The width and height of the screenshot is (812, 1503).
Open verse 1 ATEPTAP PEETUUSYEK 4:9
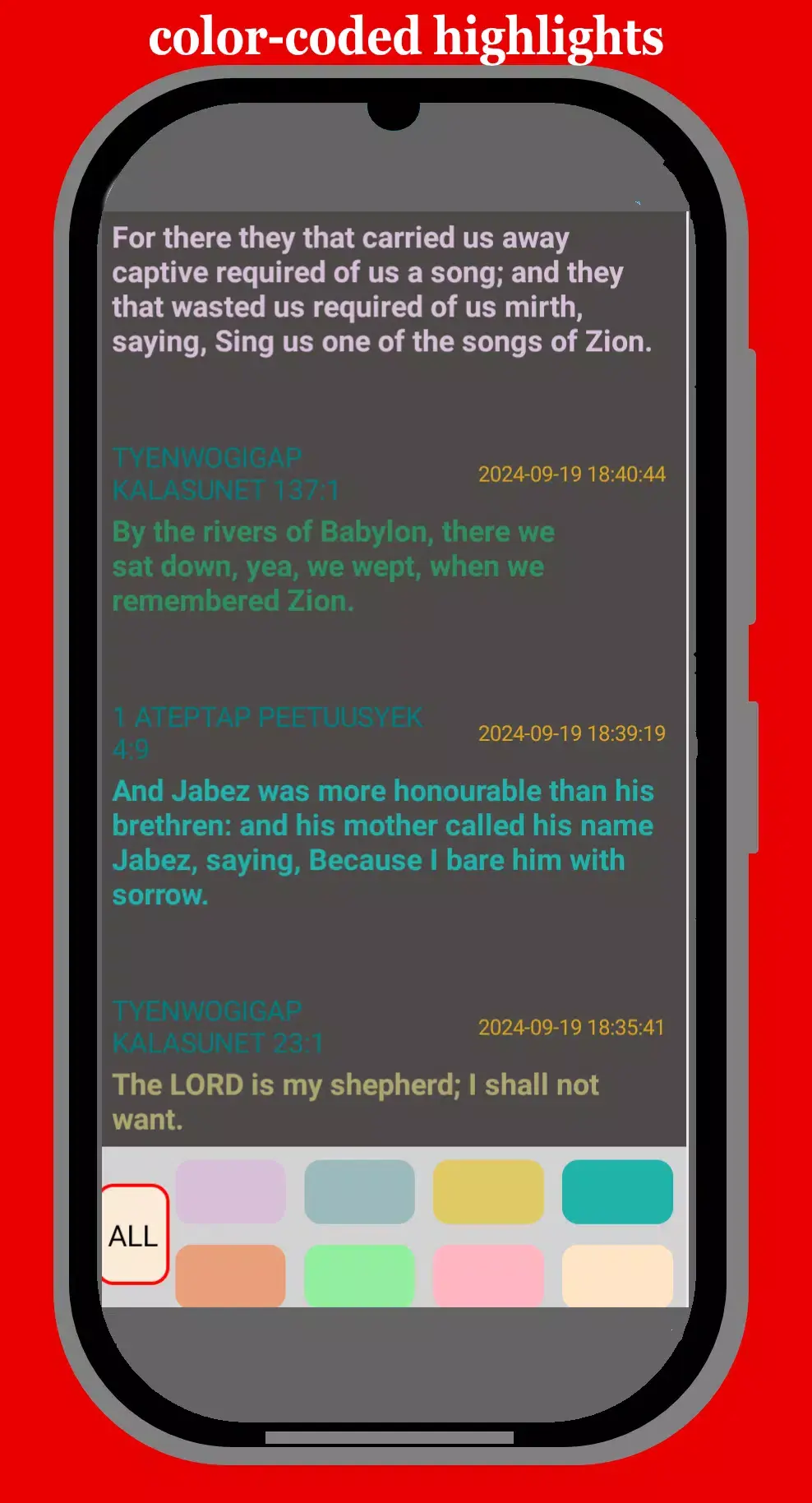[267, 733]
